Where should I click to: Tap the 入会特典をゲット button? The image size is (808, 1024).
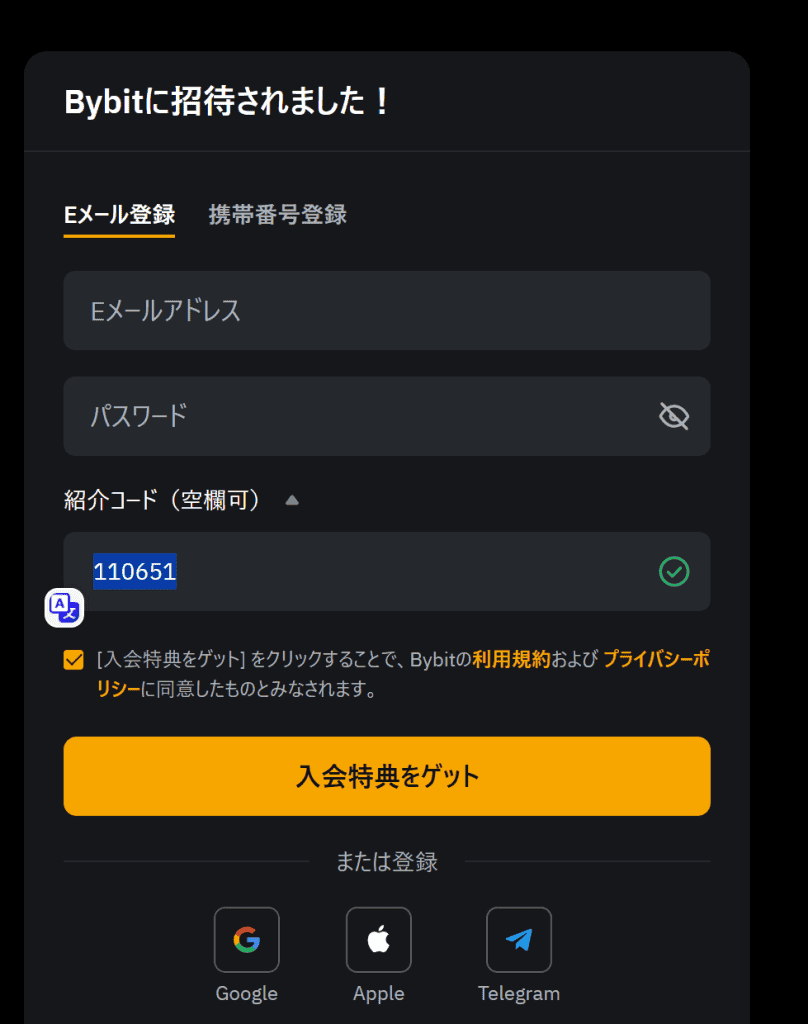coord(386,776)
